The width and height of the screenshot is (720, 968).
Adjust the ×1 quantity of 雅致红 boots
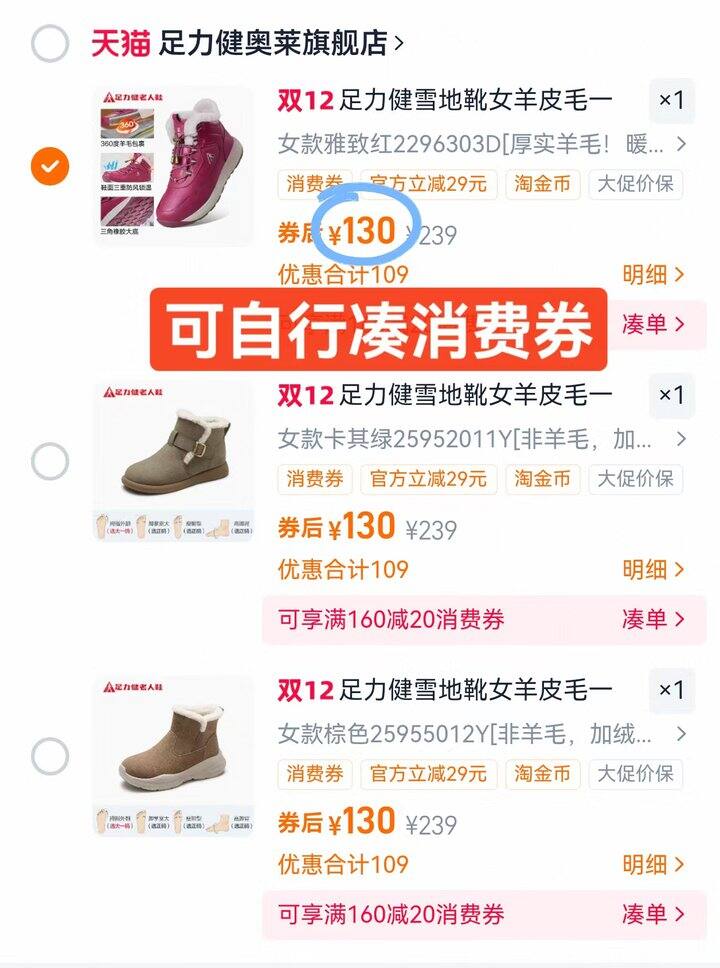point(671,100)
